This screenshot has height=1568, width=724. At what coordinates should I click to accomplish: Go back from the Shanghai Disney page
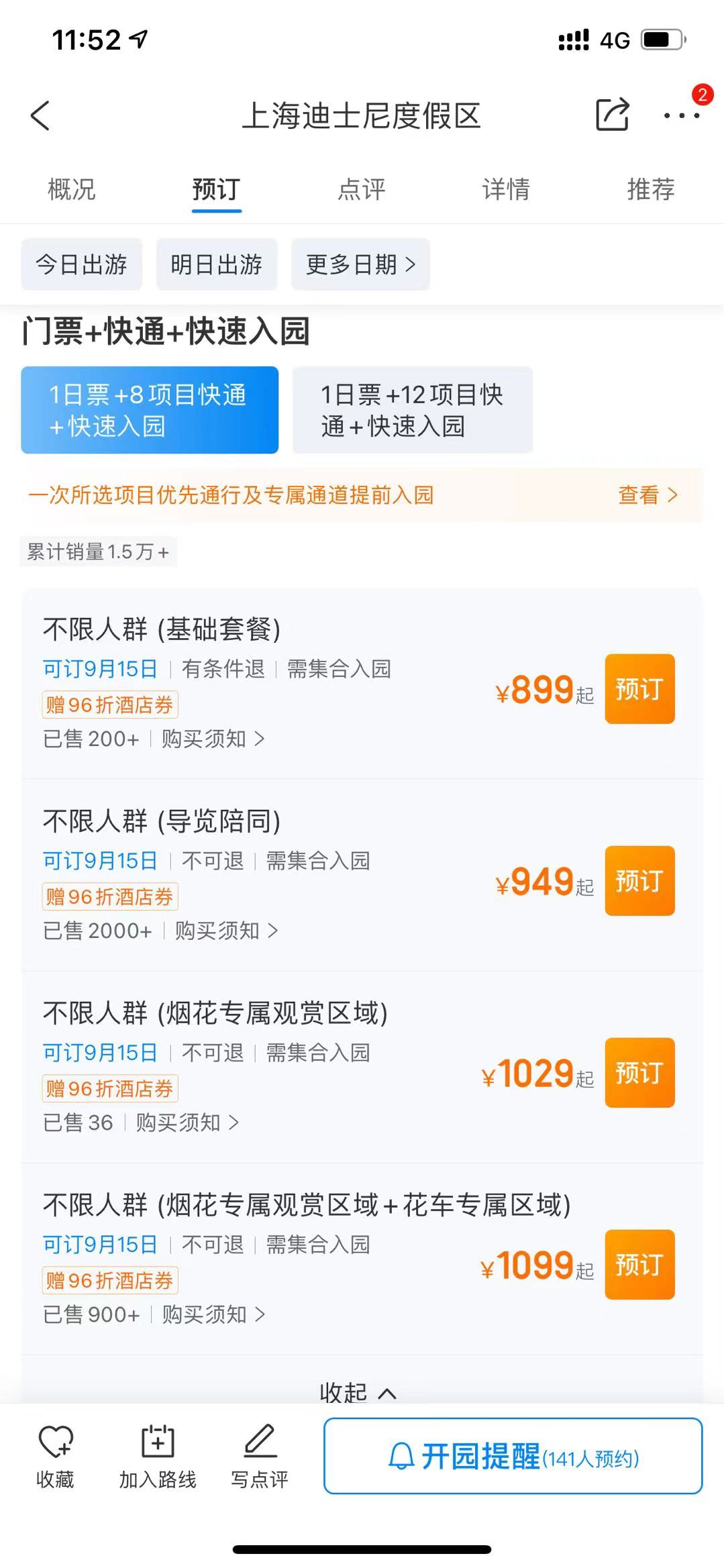point(40,115)
